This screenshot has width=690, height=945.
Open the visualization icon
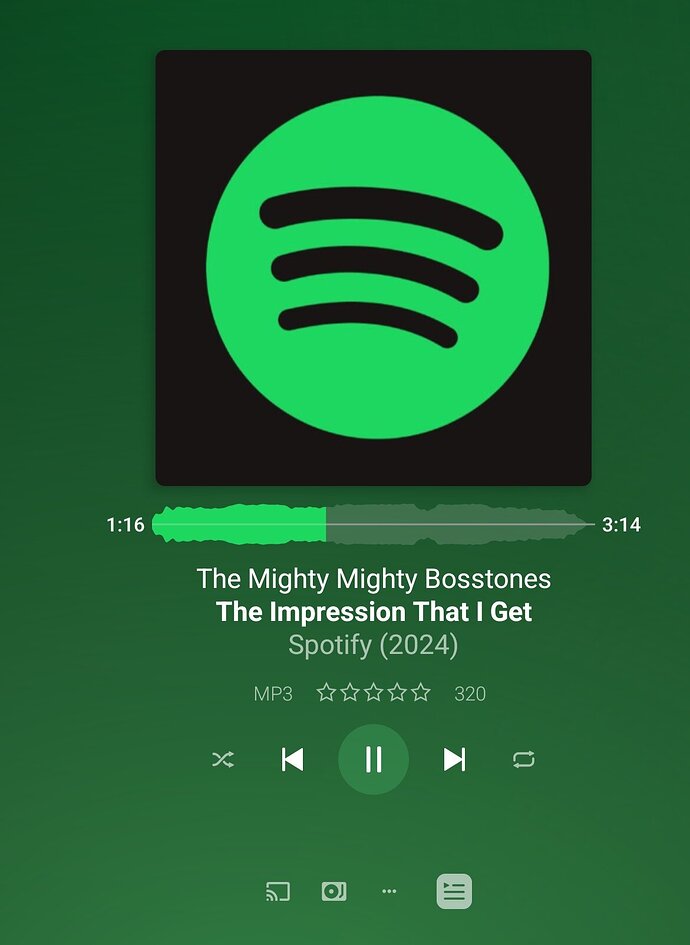pos(334,891)
